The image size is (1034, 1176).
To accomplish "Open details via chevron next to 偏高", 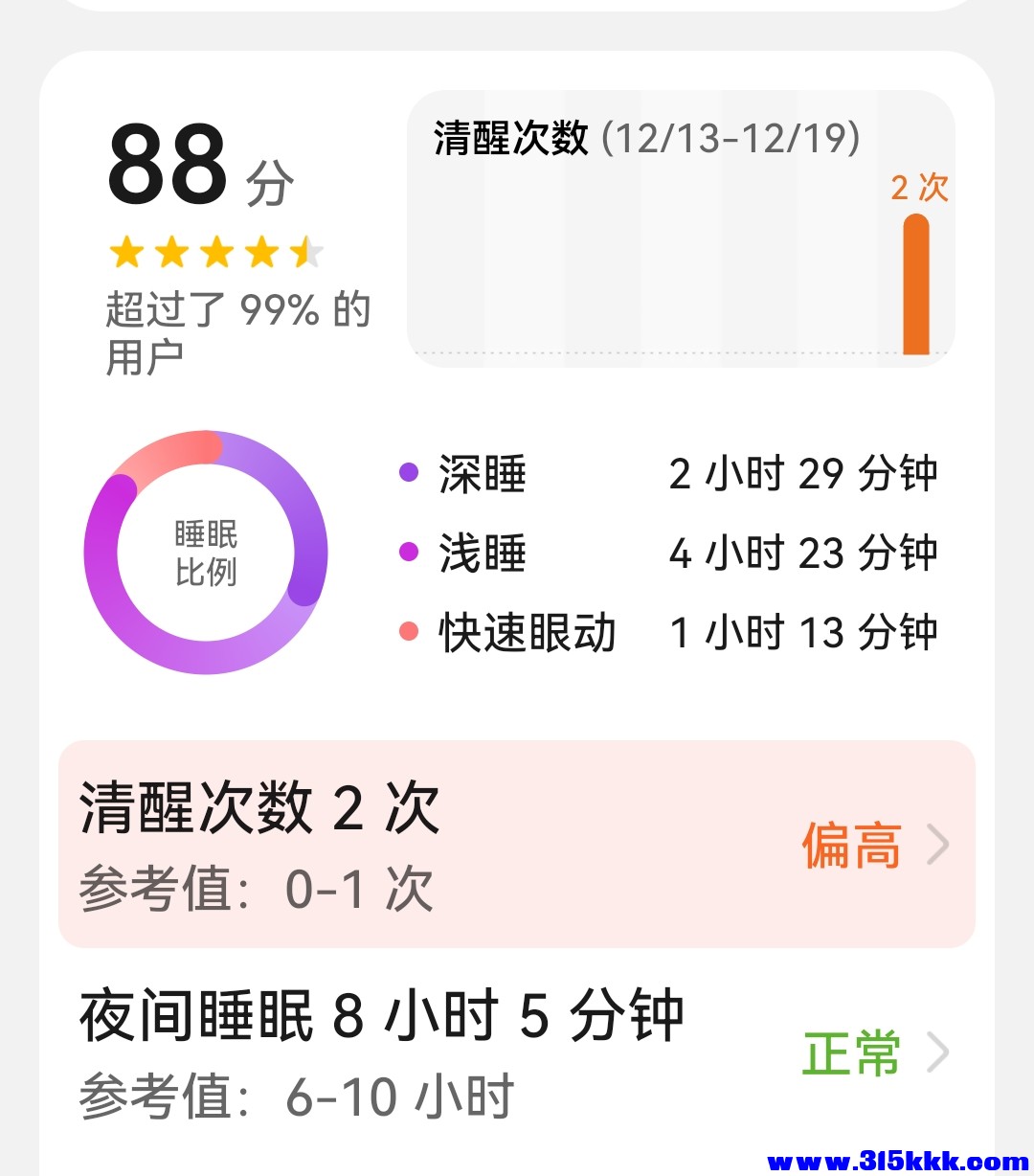I will click(939, 844).
